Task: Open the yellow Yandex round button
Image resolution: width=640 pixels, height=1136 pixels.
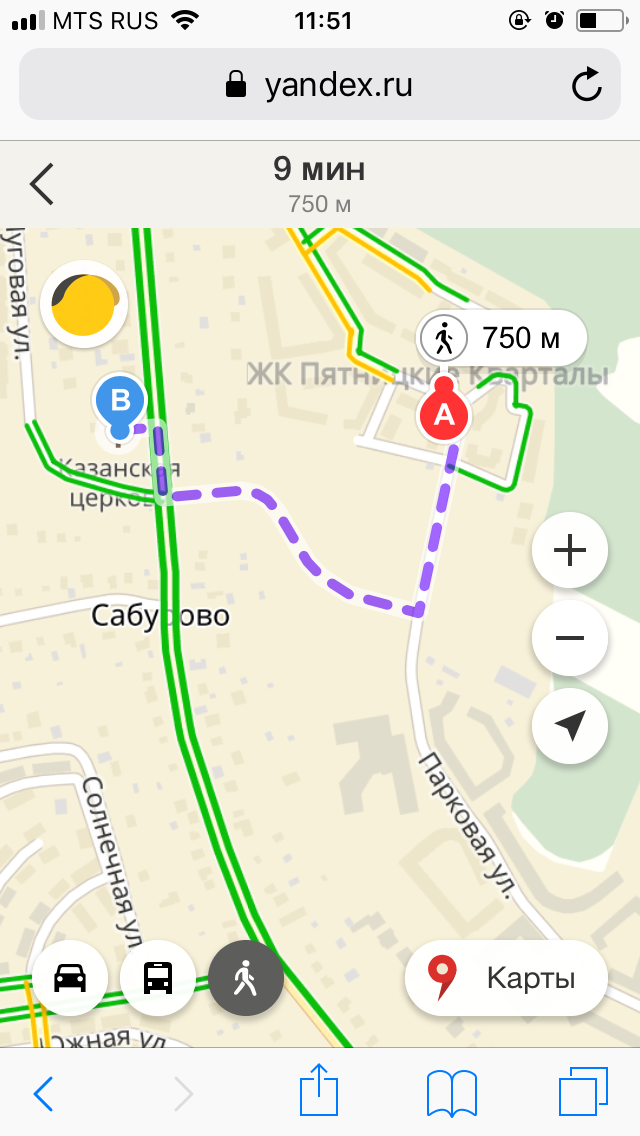Action: coord(84,304)
